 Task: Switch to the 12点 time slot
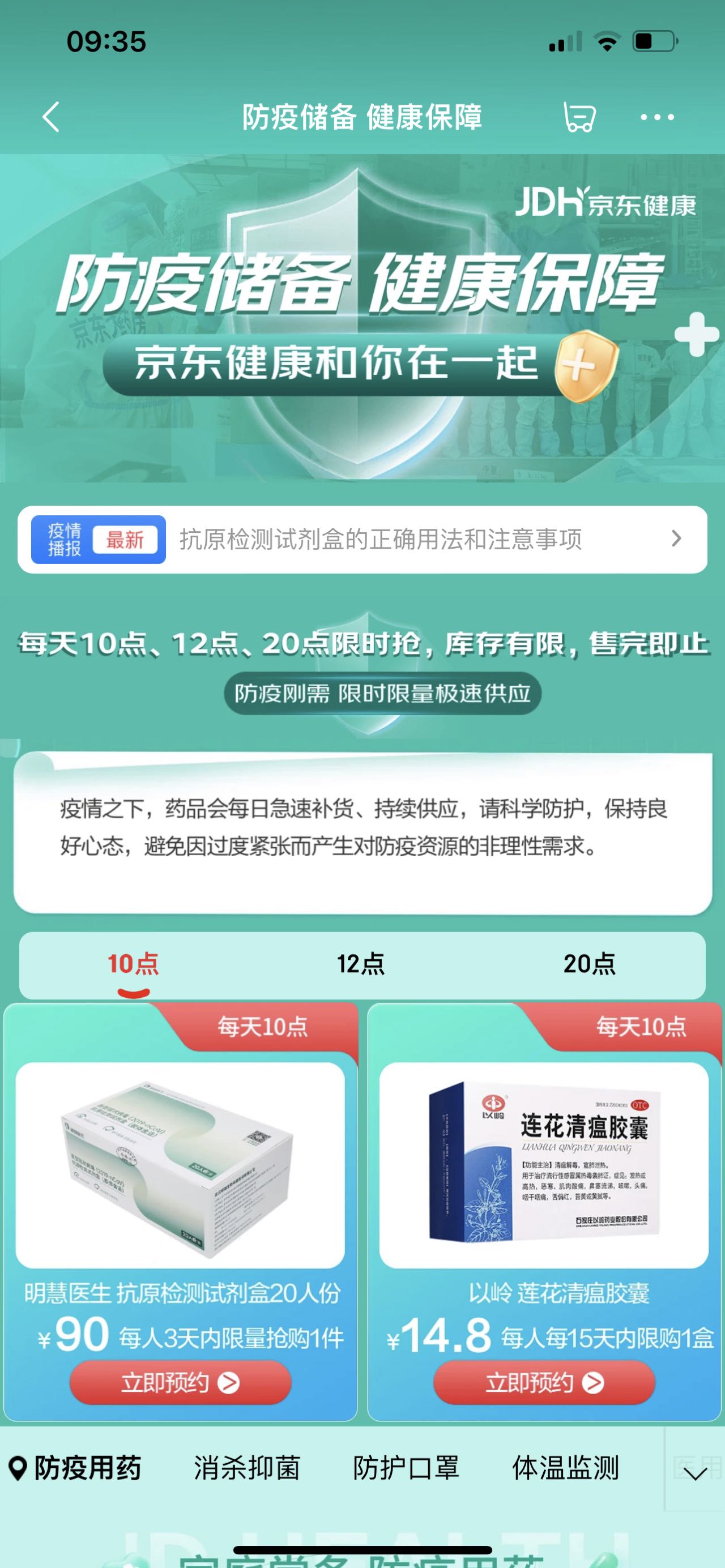(x=361, y=964)
